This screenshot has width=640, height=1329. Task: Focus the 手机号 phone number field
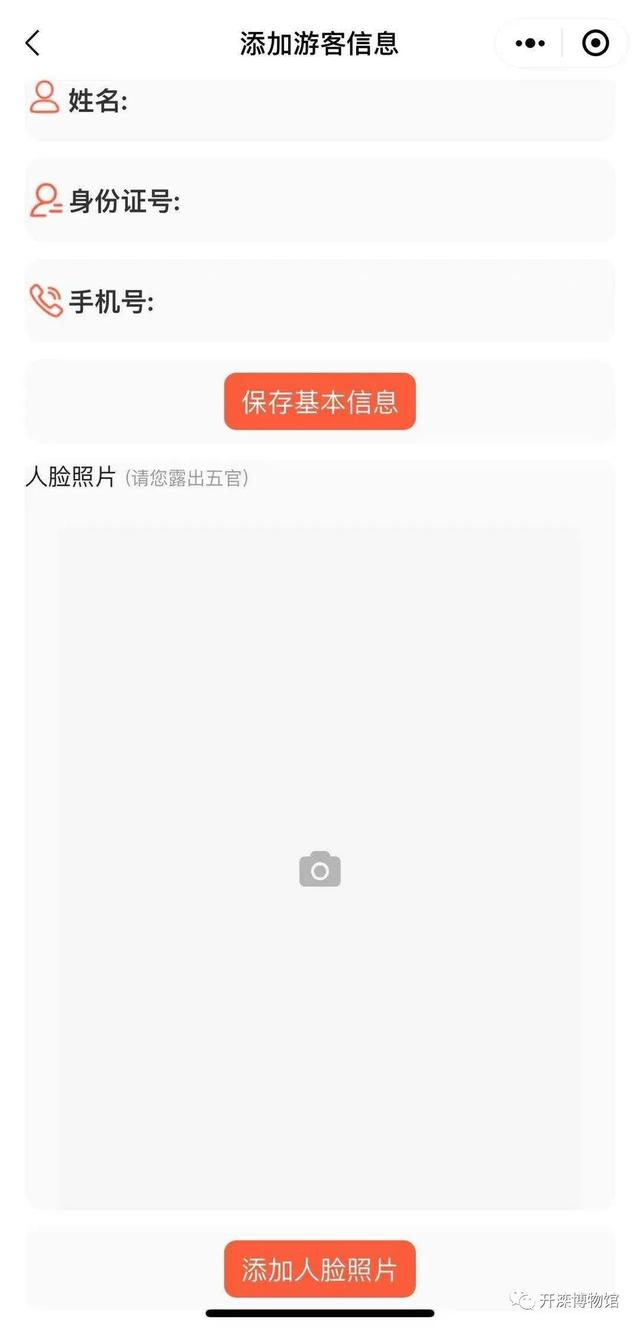point(320,301)
